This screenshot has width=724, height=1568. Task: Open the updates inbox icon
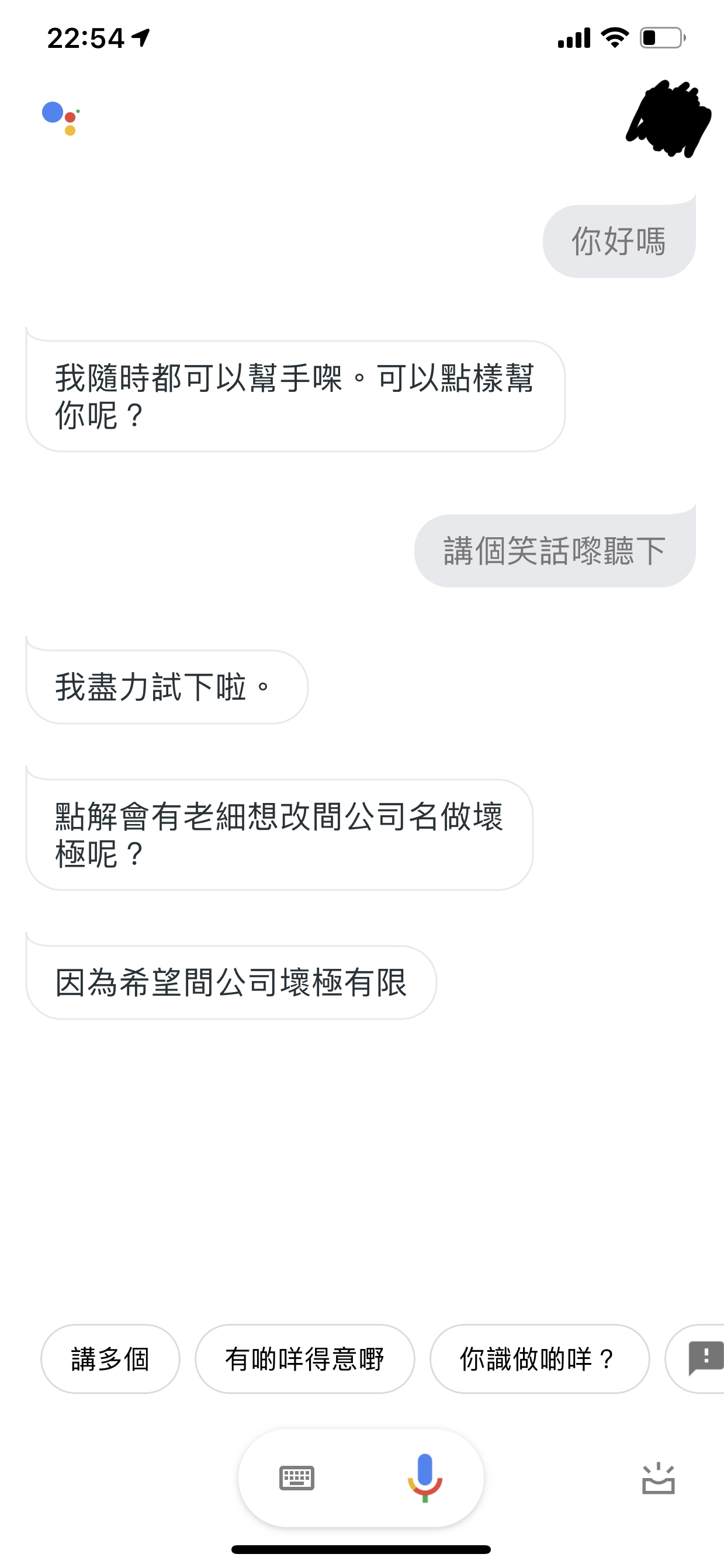point(658,1479)
